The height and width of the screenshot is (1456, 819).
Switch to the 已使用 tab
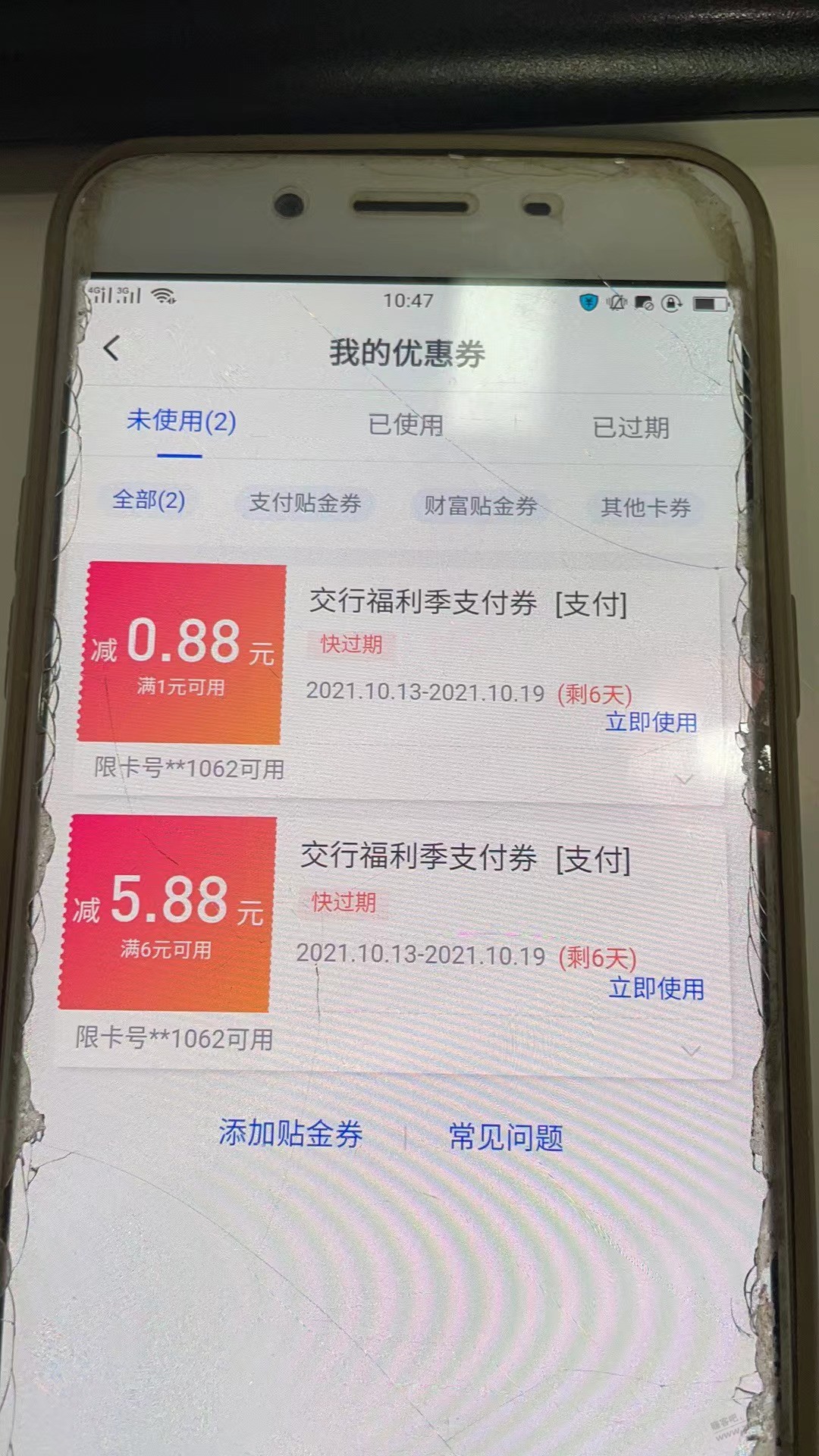click(x=405, y=425)
